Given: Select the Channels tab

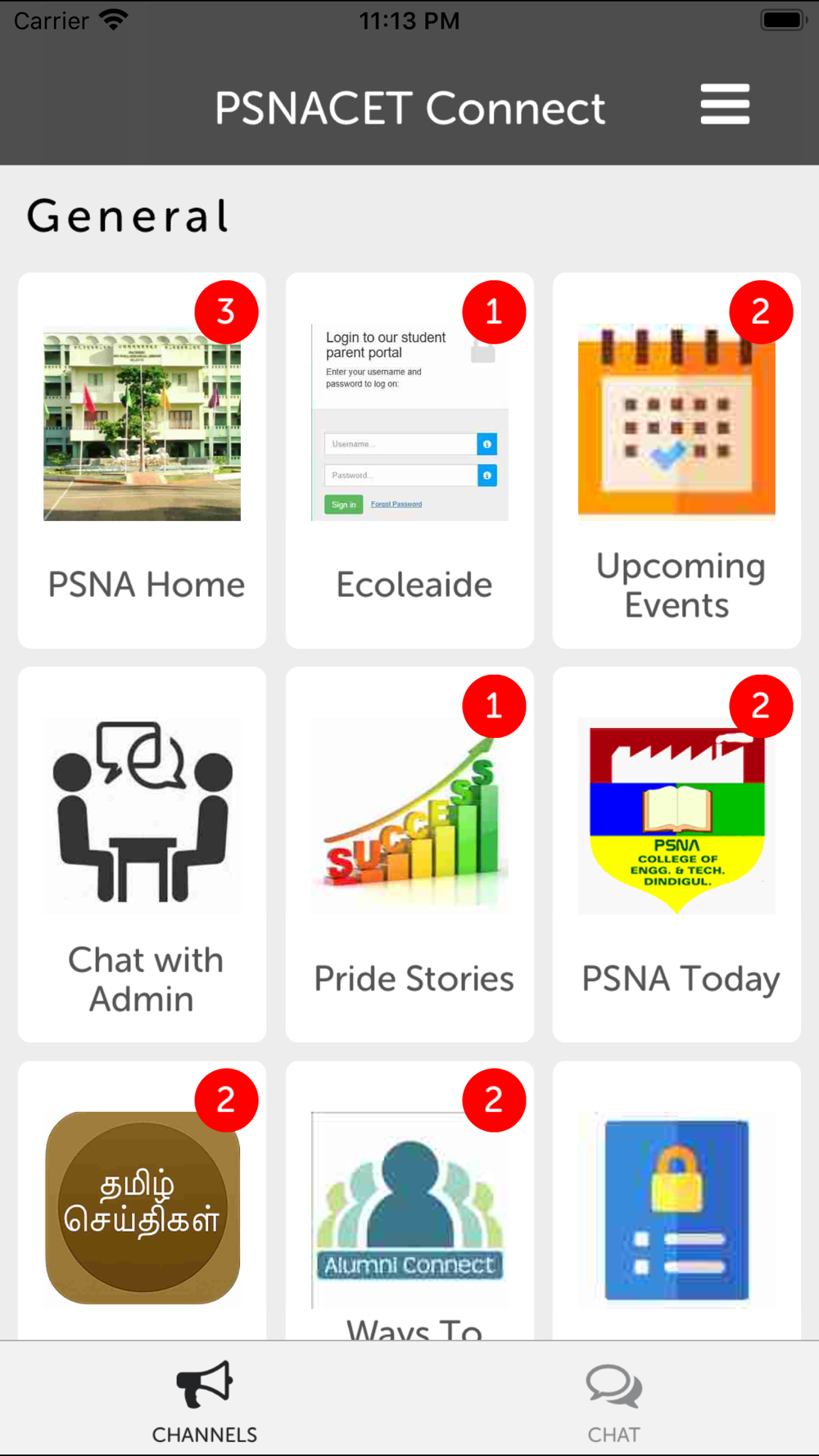Looking at the screenshot, I should tap(205, 1399).
